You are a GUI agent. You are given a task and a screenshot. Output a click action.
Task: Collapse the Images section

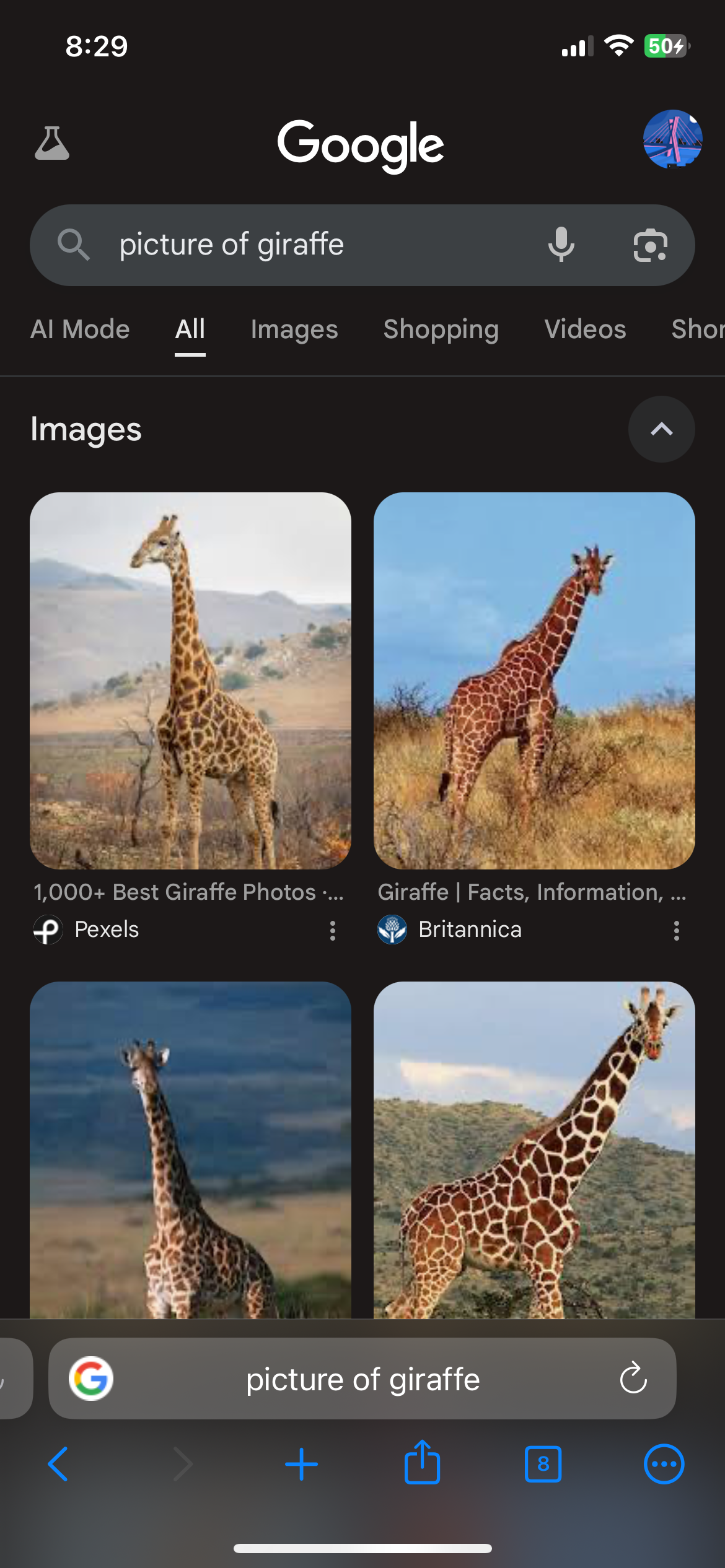click(661, 429)
